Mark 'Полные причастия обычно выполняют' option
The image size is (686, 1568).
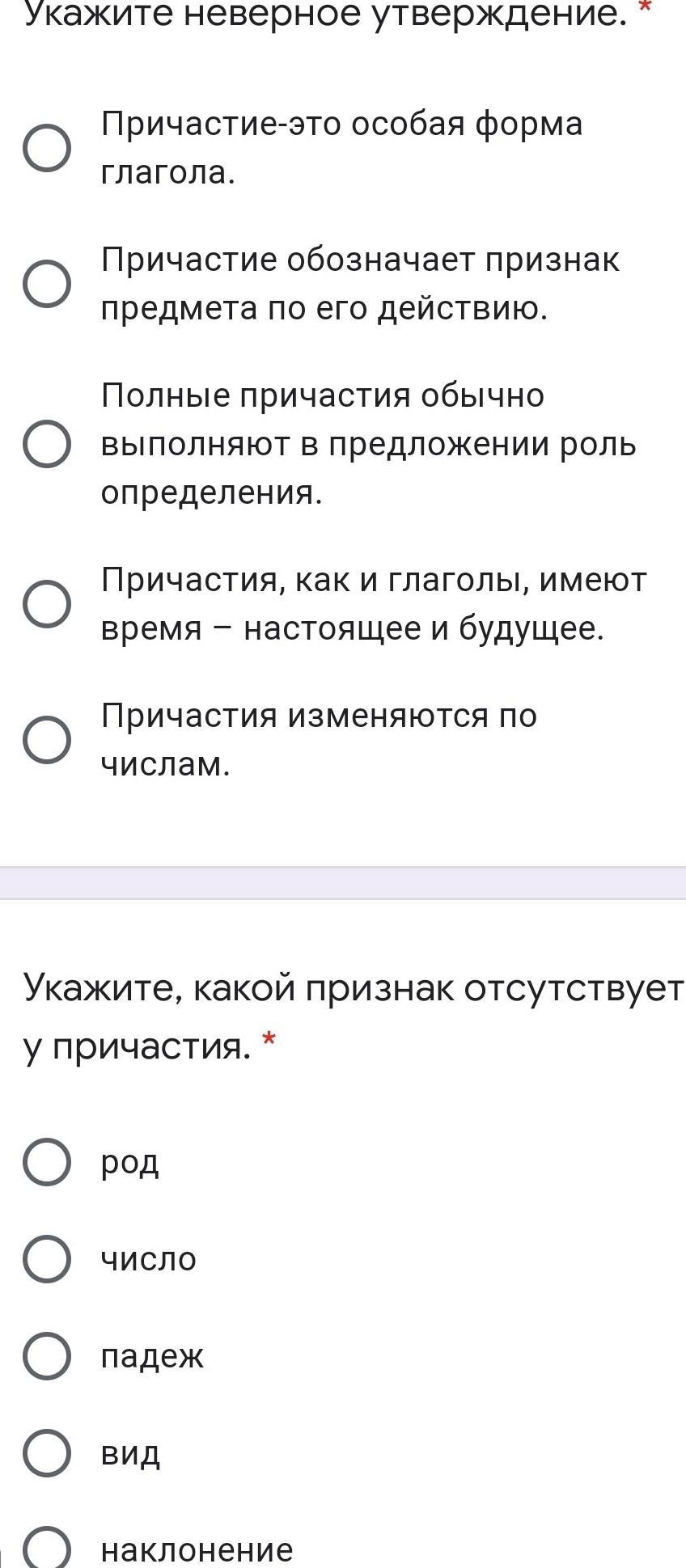(47, 445)
